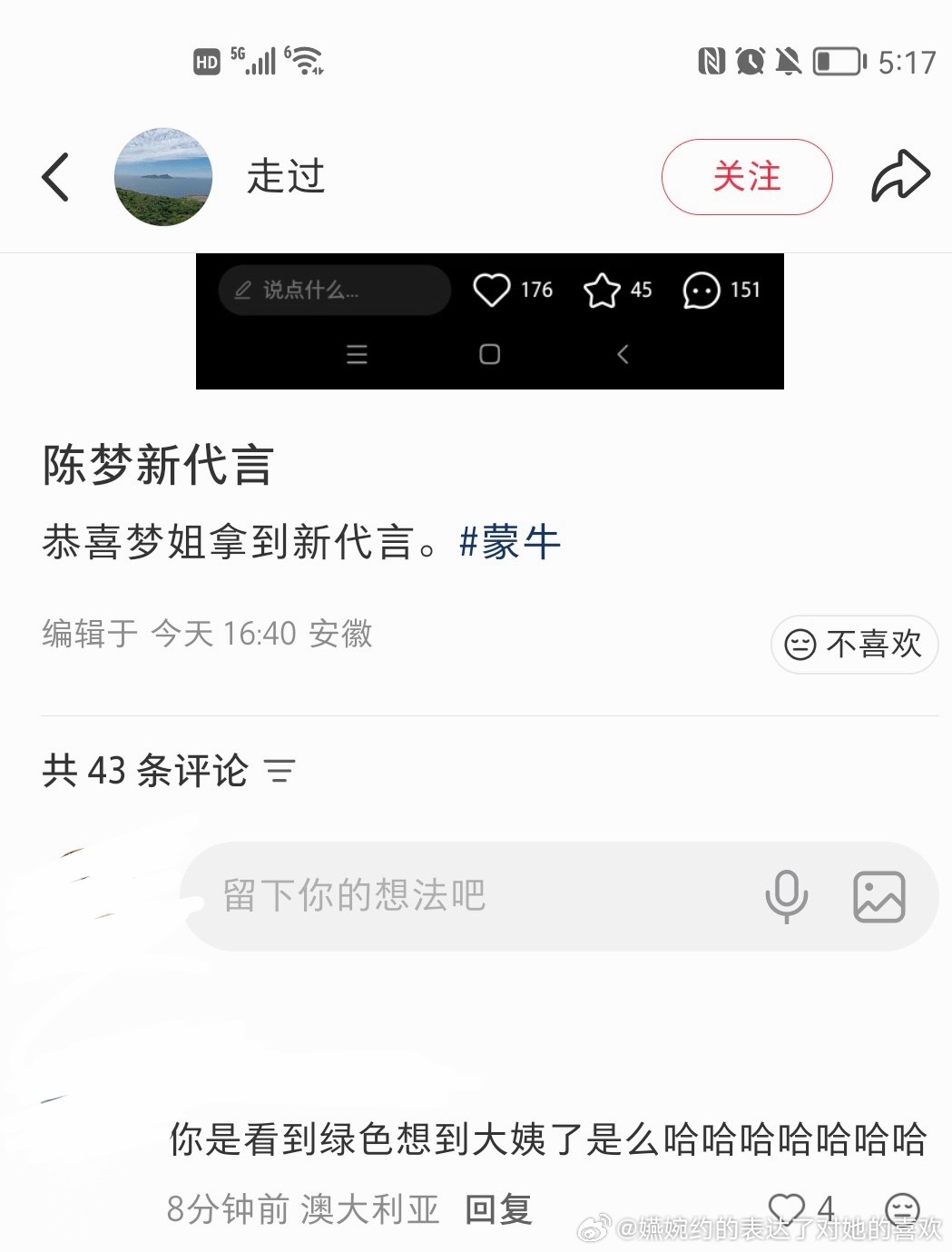Tap the square home button in dark overlay

point(489,355)
